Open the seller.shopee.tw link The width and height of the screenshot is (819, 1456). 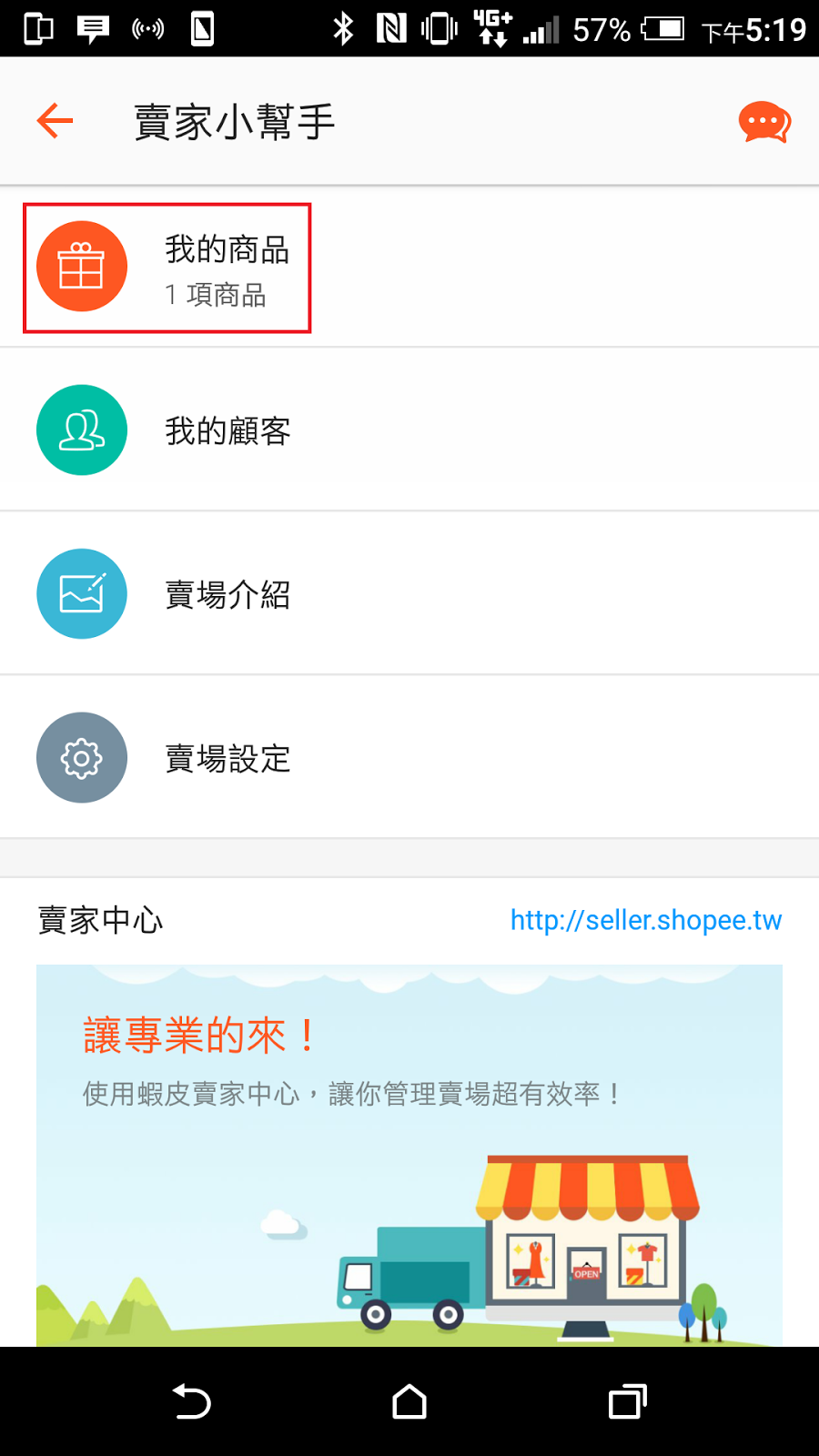tap(645, 920)
